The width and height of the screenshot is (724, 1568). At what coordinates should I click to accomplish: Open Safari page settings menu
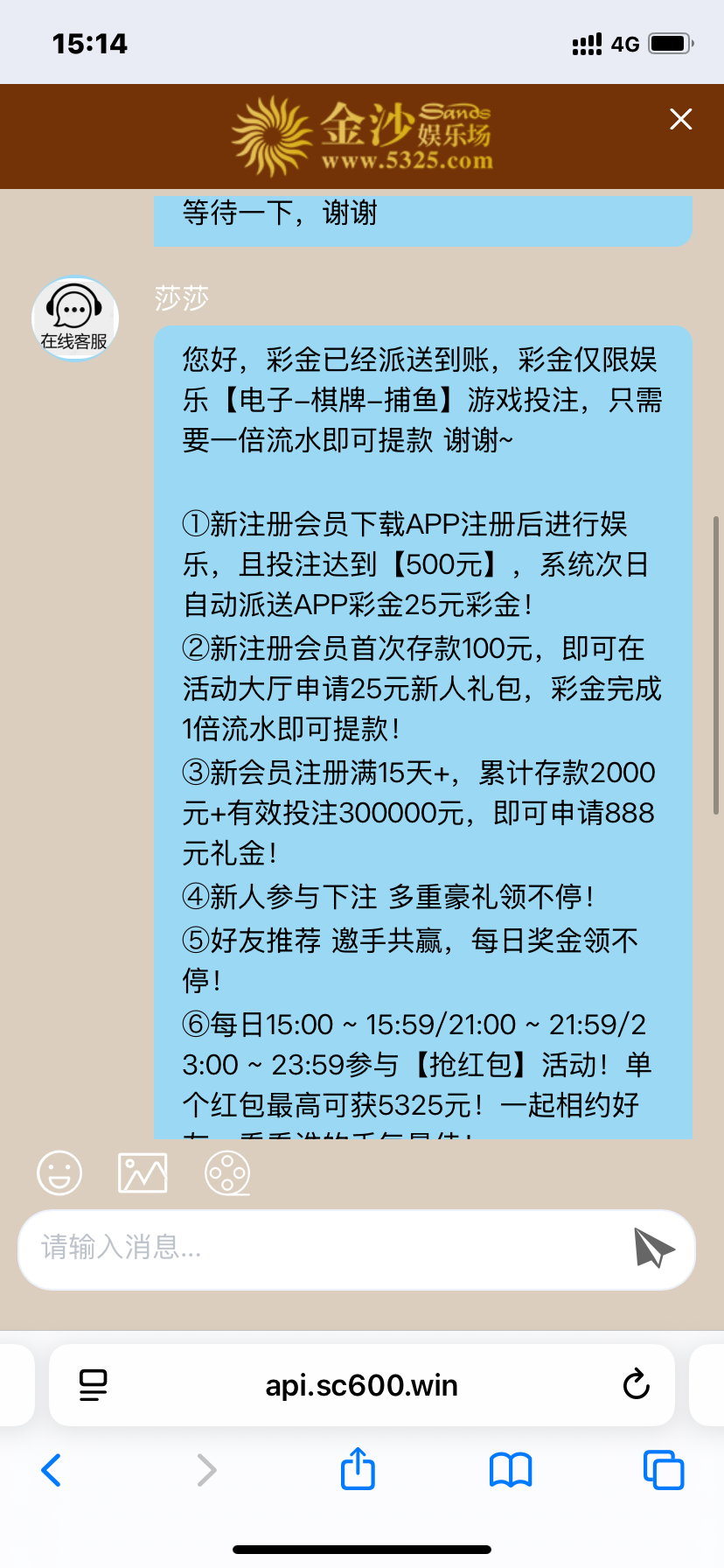tap(93, 1385)
